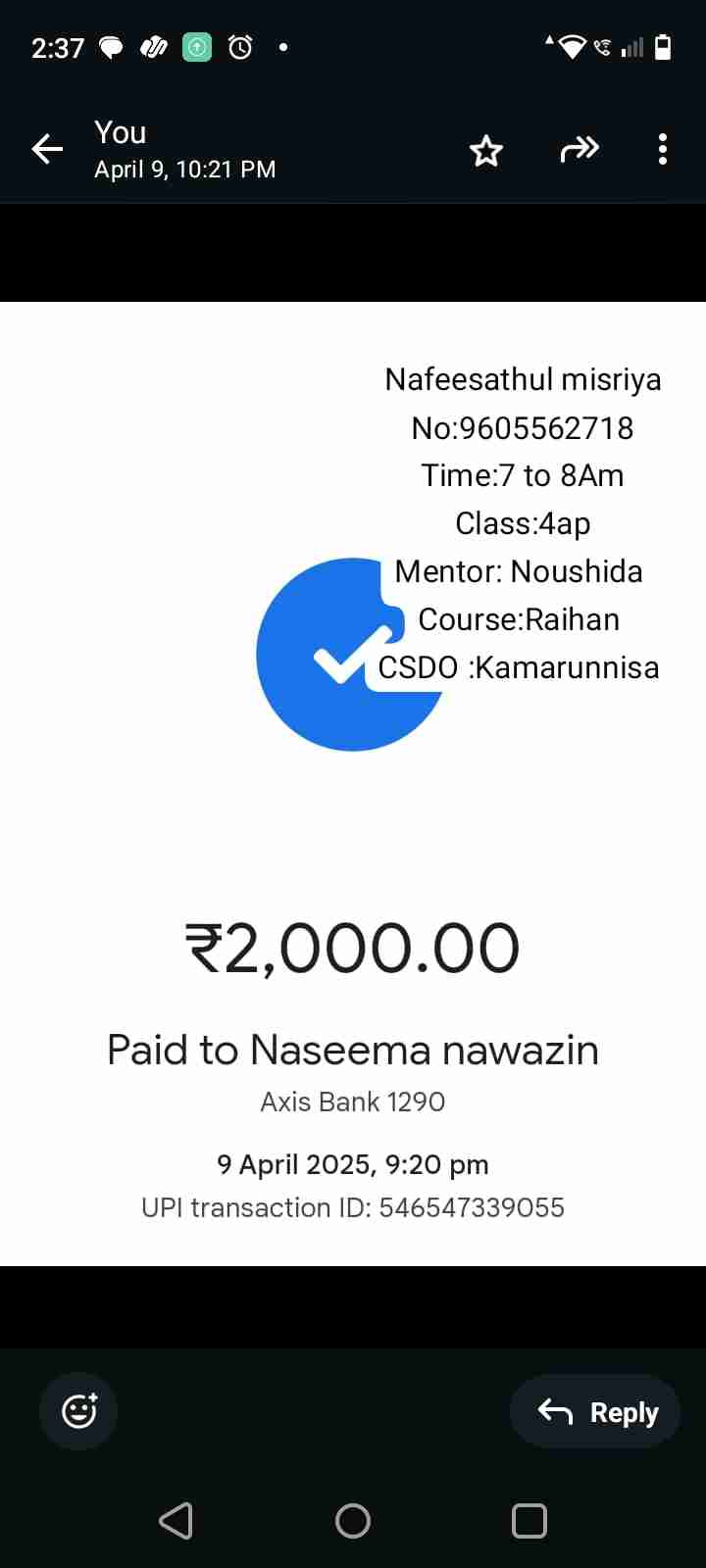Open recent apps
The height and width of the screenshot is (1568, 706).
(x=529, y=1521)
